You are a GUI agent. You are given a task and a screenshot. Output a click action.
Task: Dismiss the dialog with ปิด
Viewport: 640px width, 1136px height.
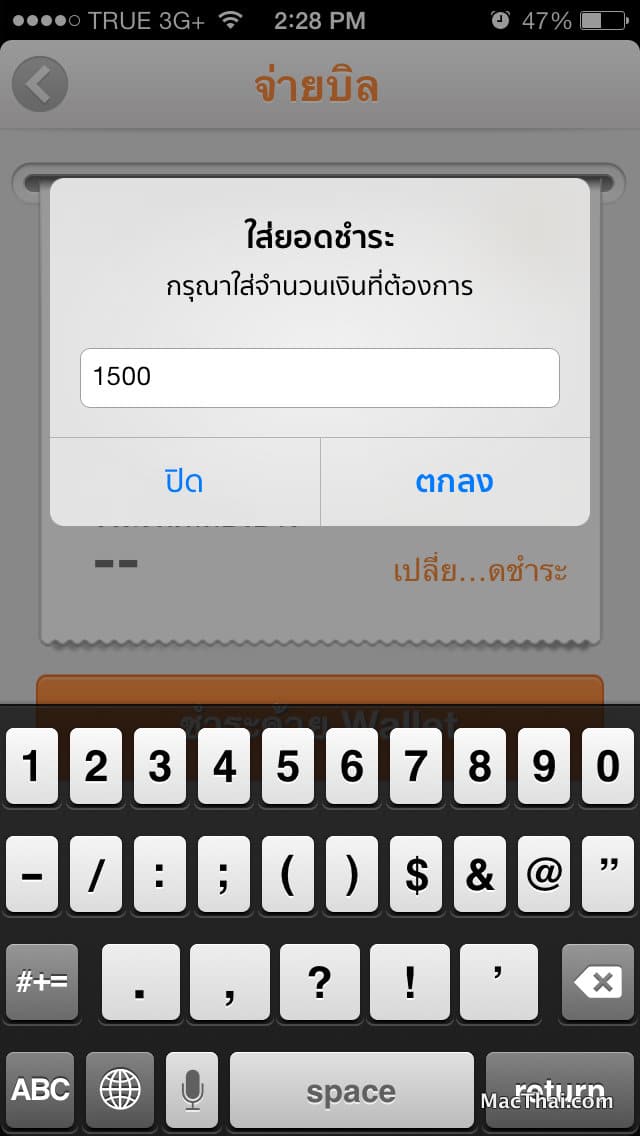pyautogui.click(x=184, y=482)
